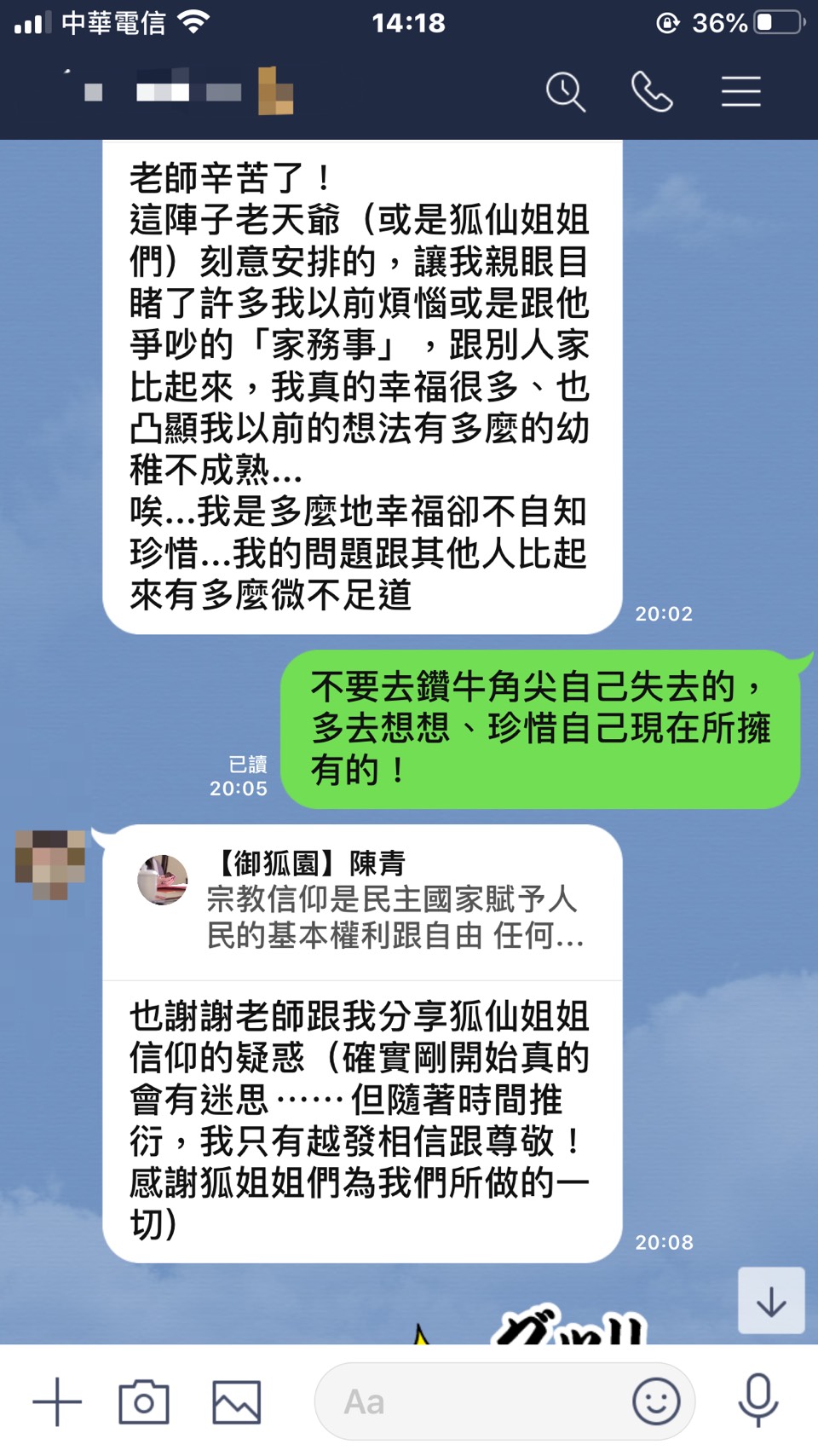
Task: Open the quoted 【御狐園】陳青 message
Action: point(363,902)
